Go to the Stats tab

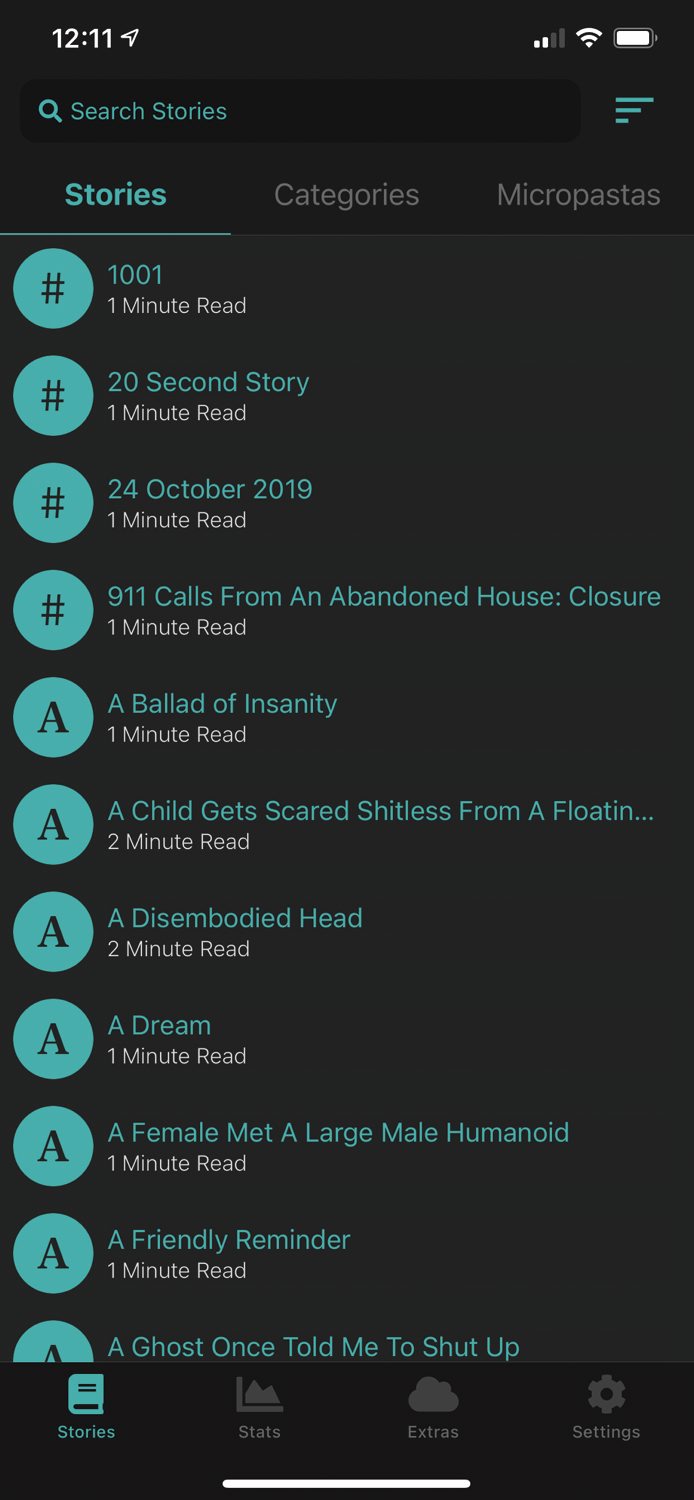point(259,1408)
